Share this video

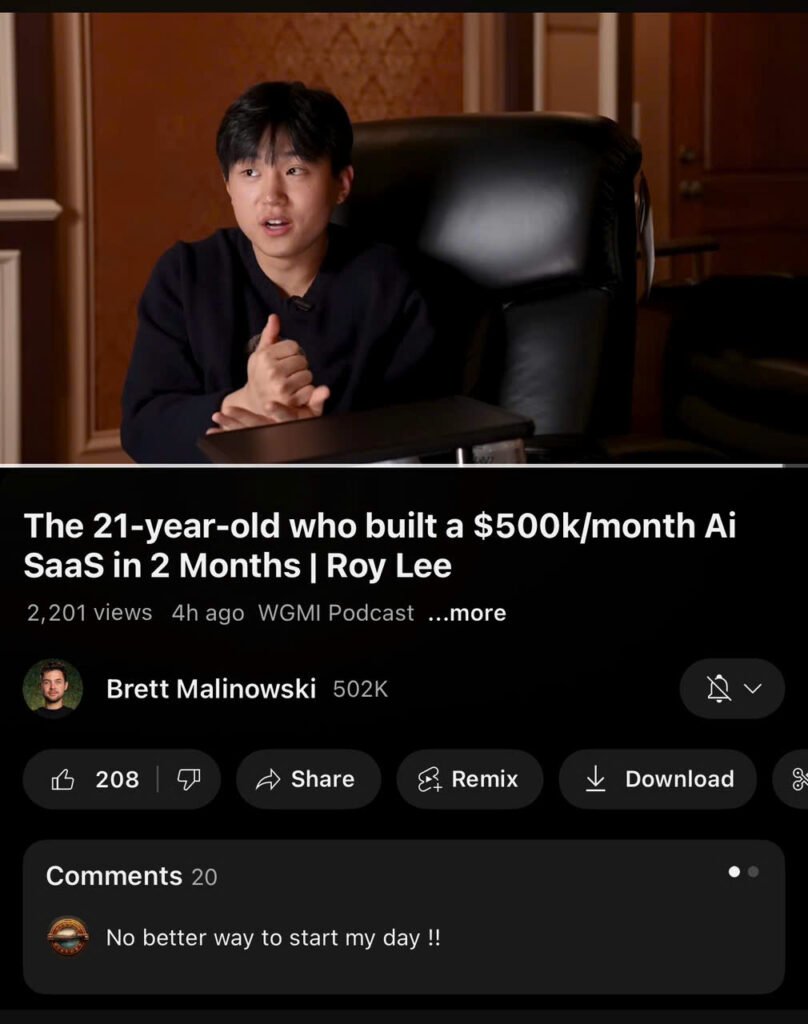(x=308, y=779)
